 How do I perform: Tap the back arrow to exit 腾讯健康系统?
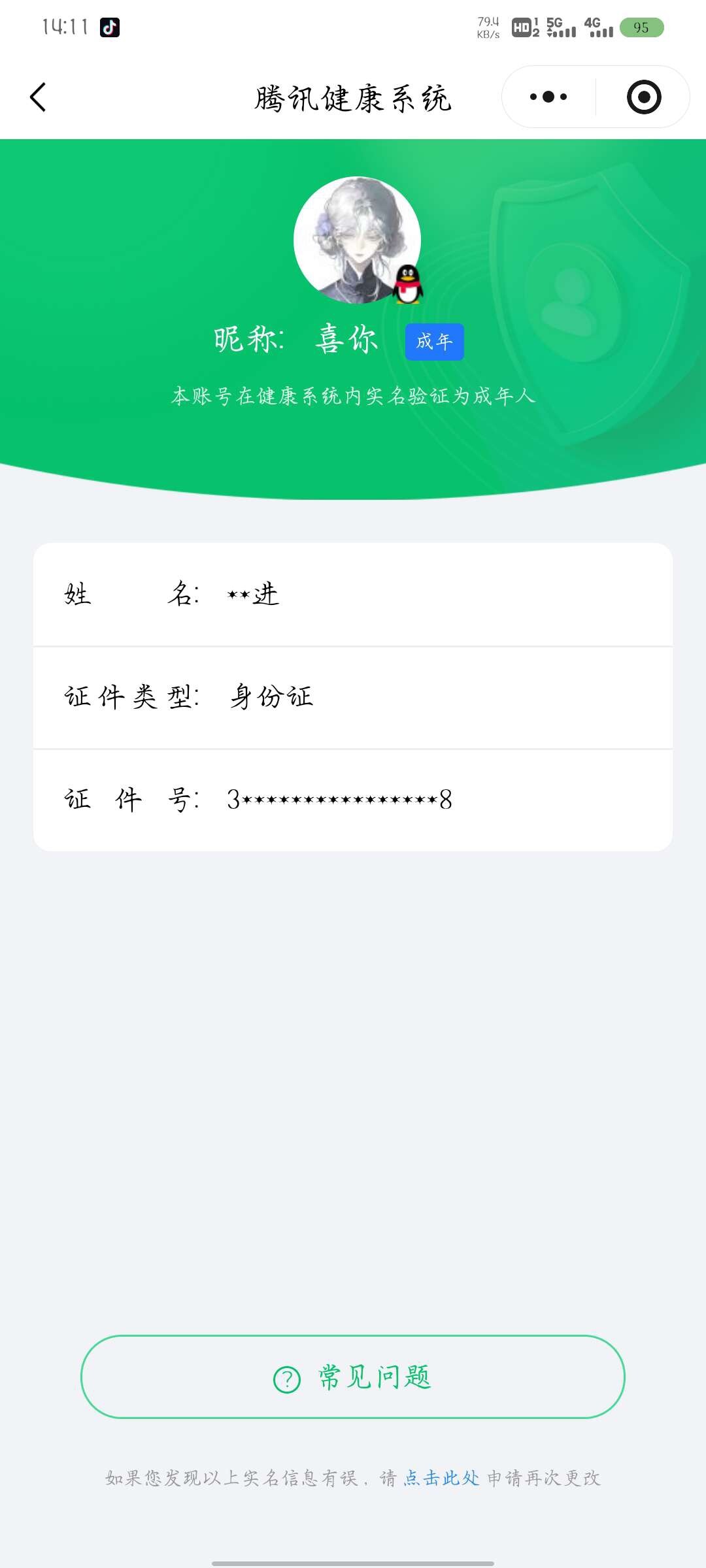pyautogui.click(x=37, y=97)
